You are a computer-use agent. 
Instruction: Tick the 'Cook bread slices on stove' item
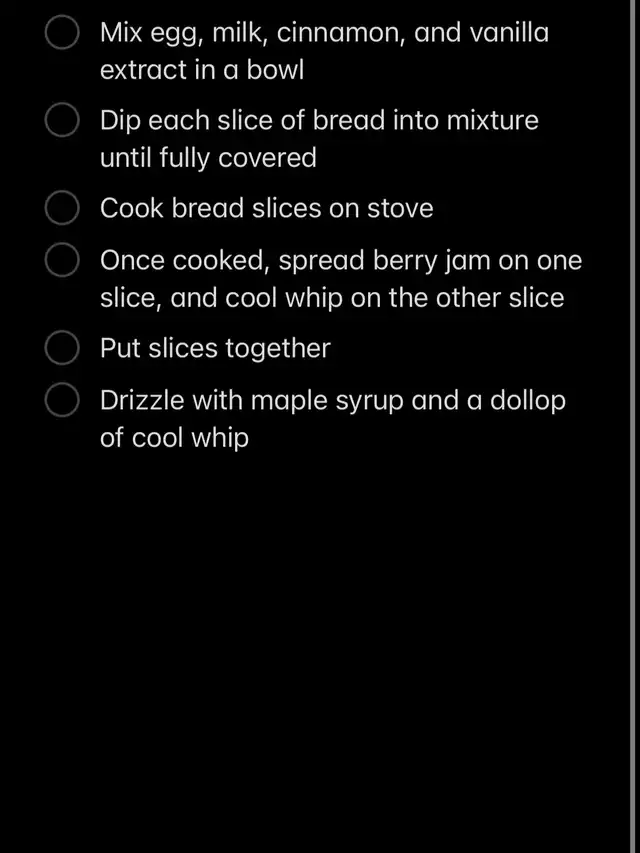[x=63, y=209]
